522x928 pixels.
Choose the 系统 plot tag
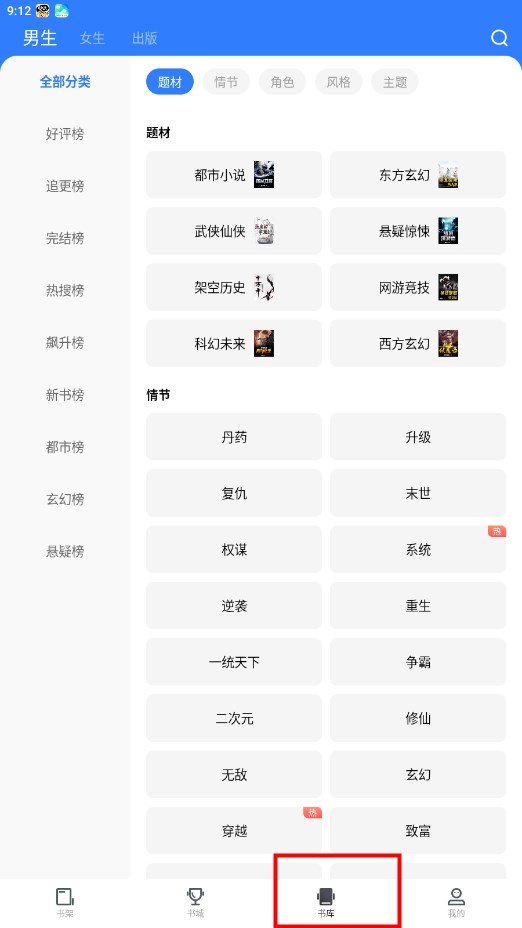(x=418, y=549)
